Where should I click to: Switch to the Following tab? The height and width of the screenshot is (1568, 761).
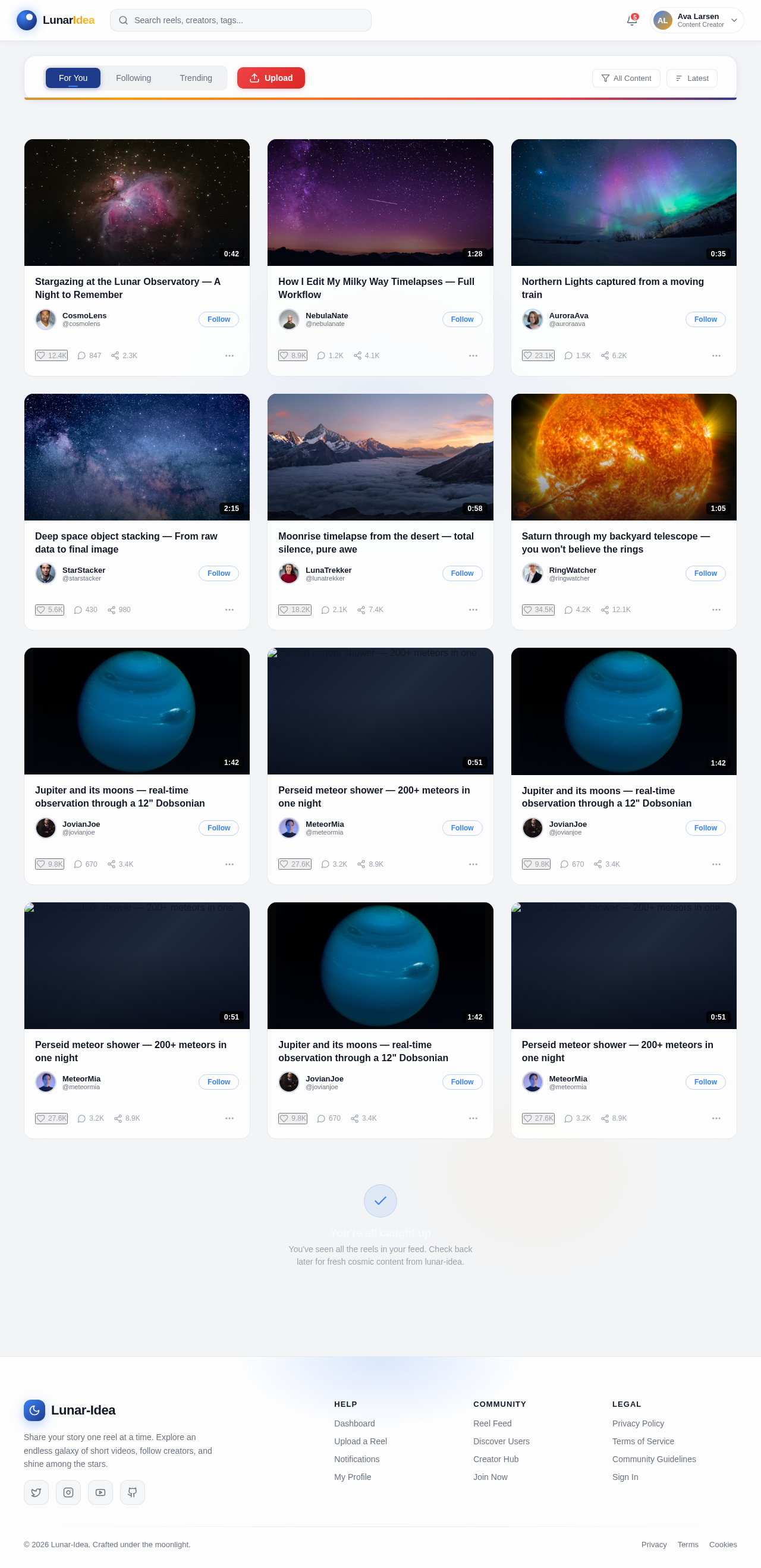pyautogui.click(x=133, y=78)
